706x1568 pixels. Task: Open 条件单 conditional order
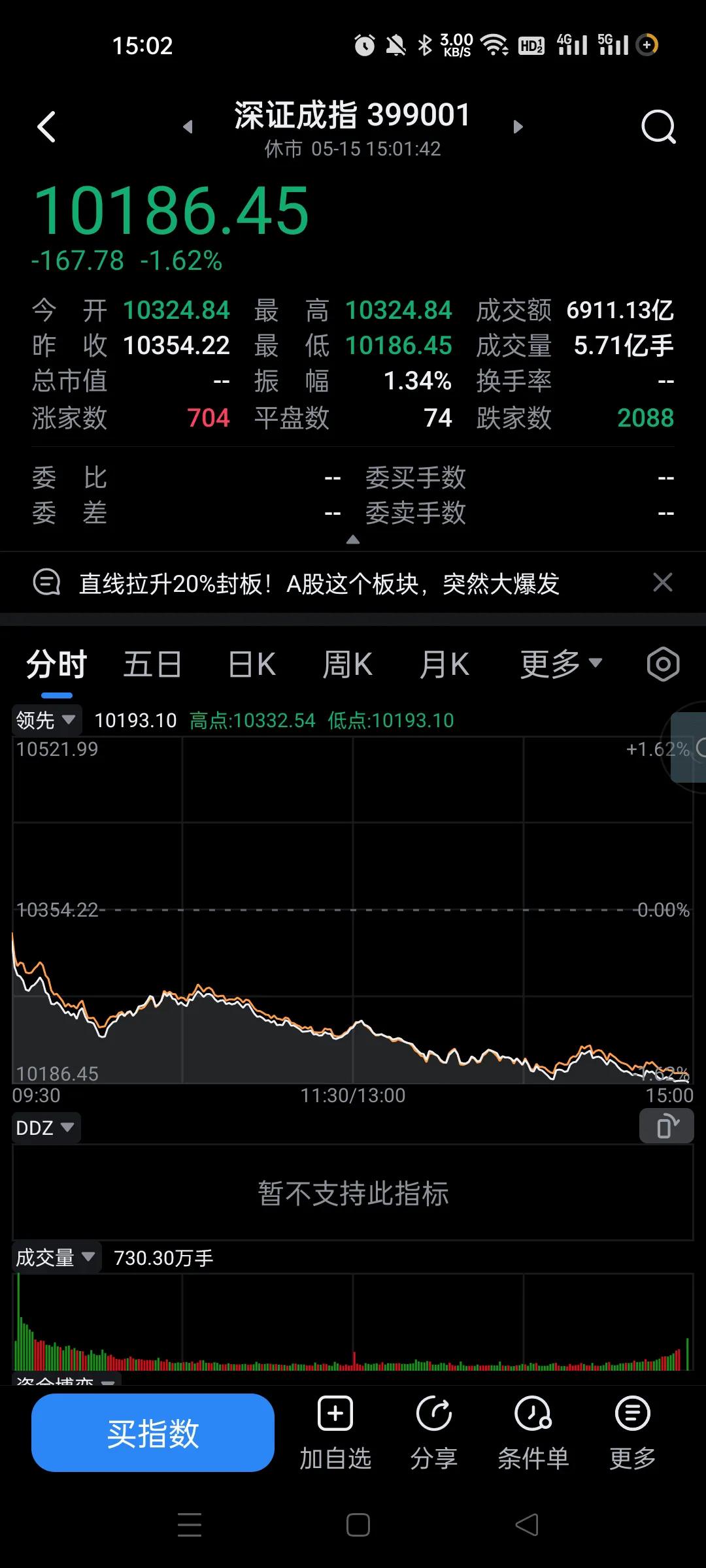(533, 1433)
